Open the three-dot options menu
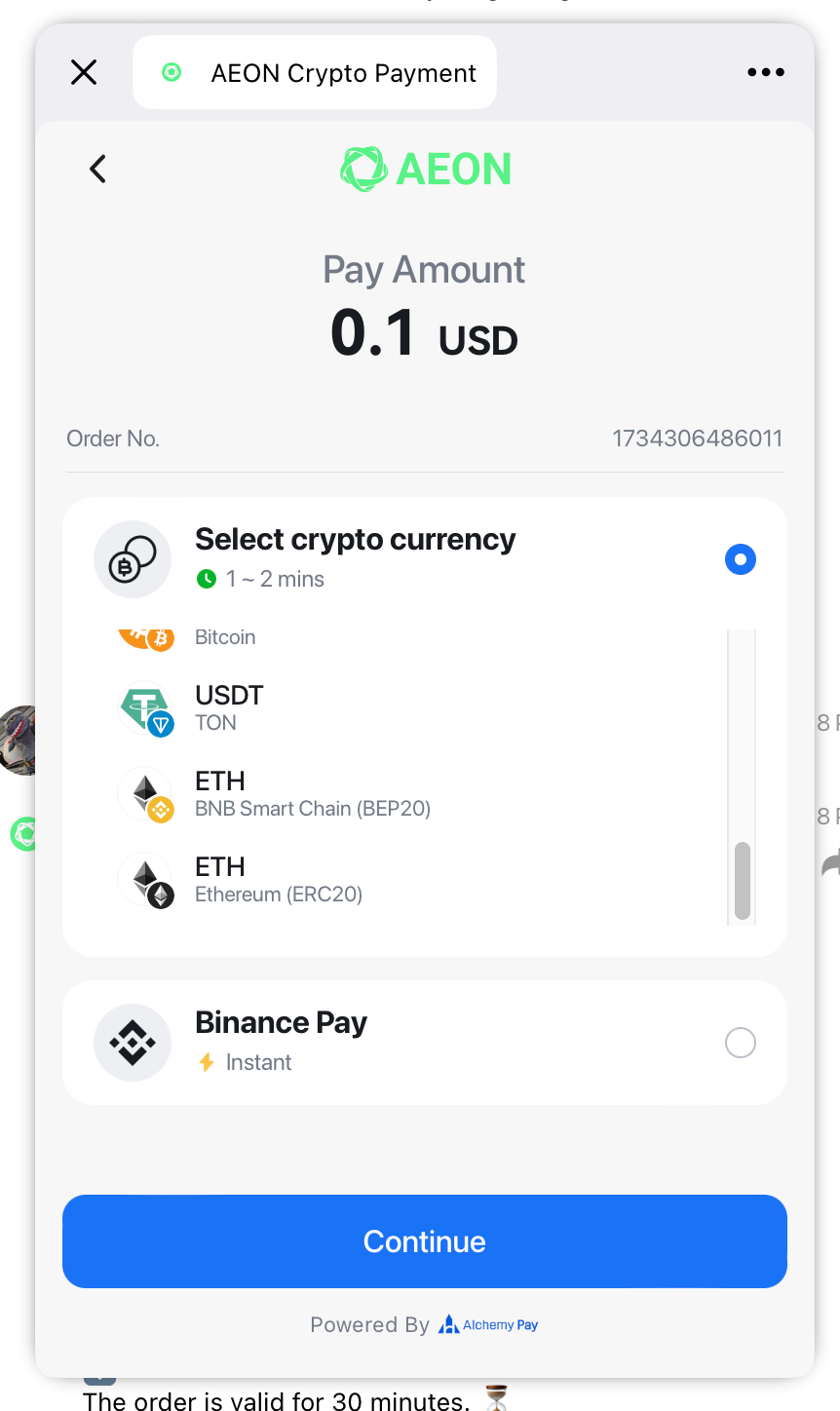The height and width of the screenshot is (1411, 840). point(766,72)
